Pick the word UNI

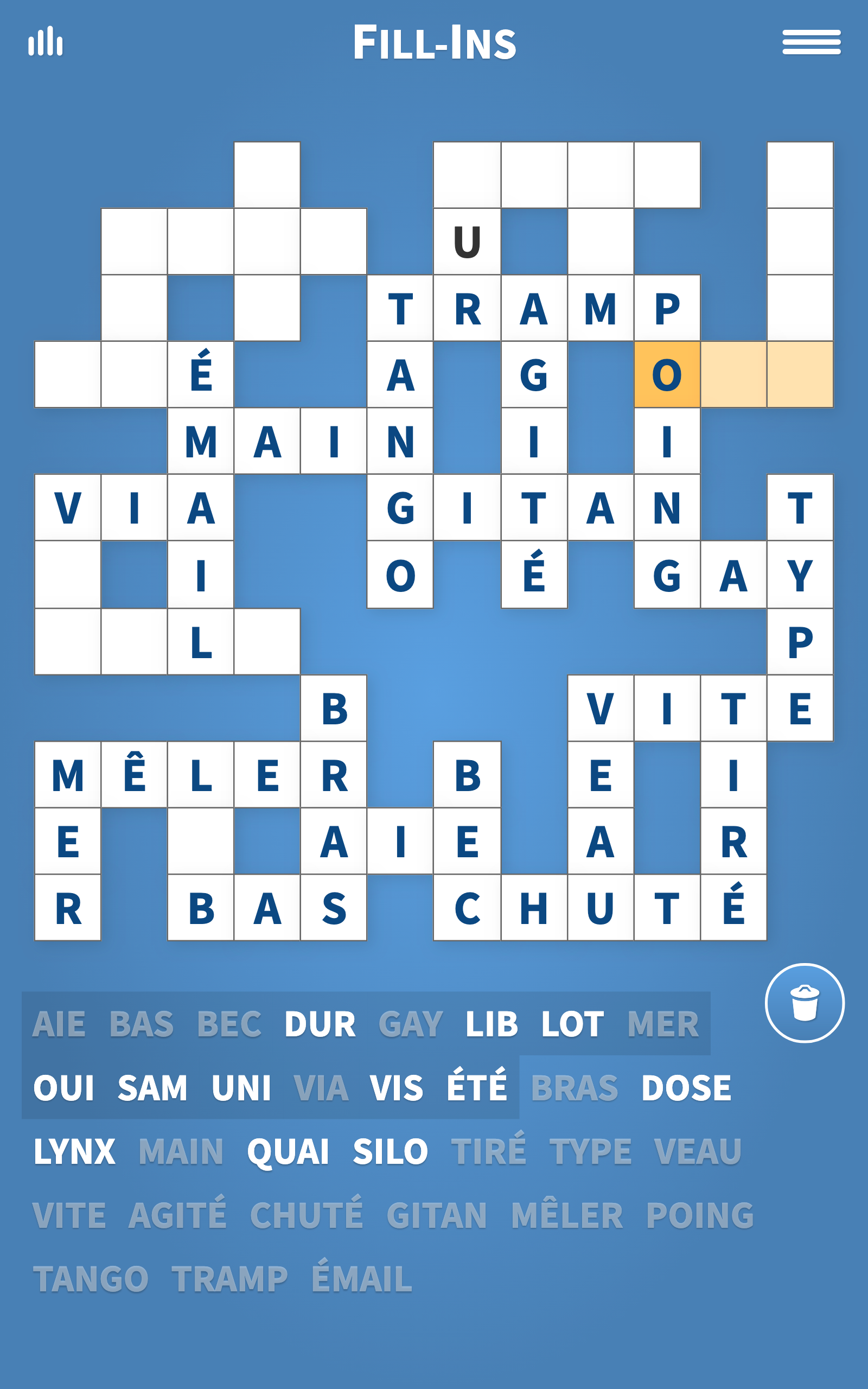tap(241, 1088)
